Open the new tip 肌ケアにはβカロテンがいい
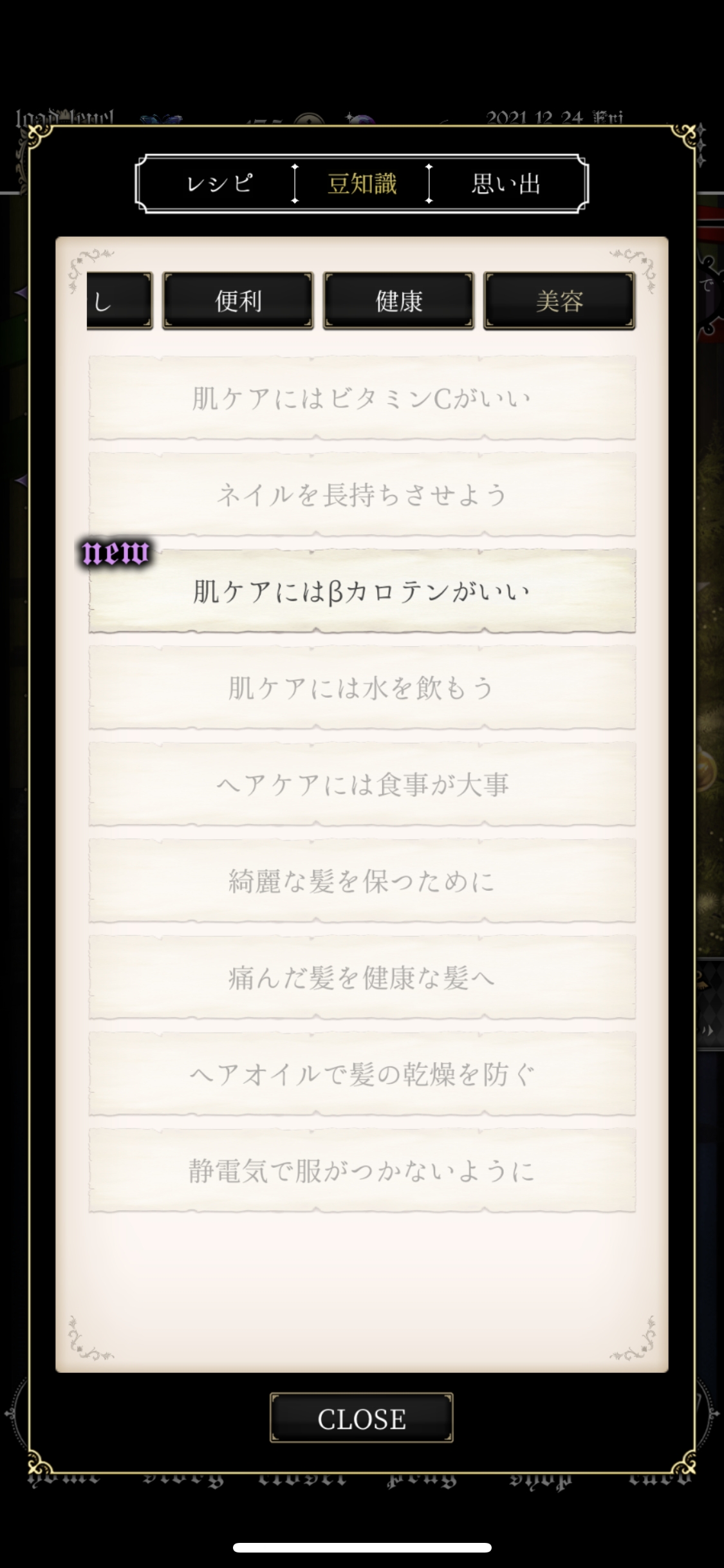The height and width of the screenshot is (1568, 724). coord(362,591)
